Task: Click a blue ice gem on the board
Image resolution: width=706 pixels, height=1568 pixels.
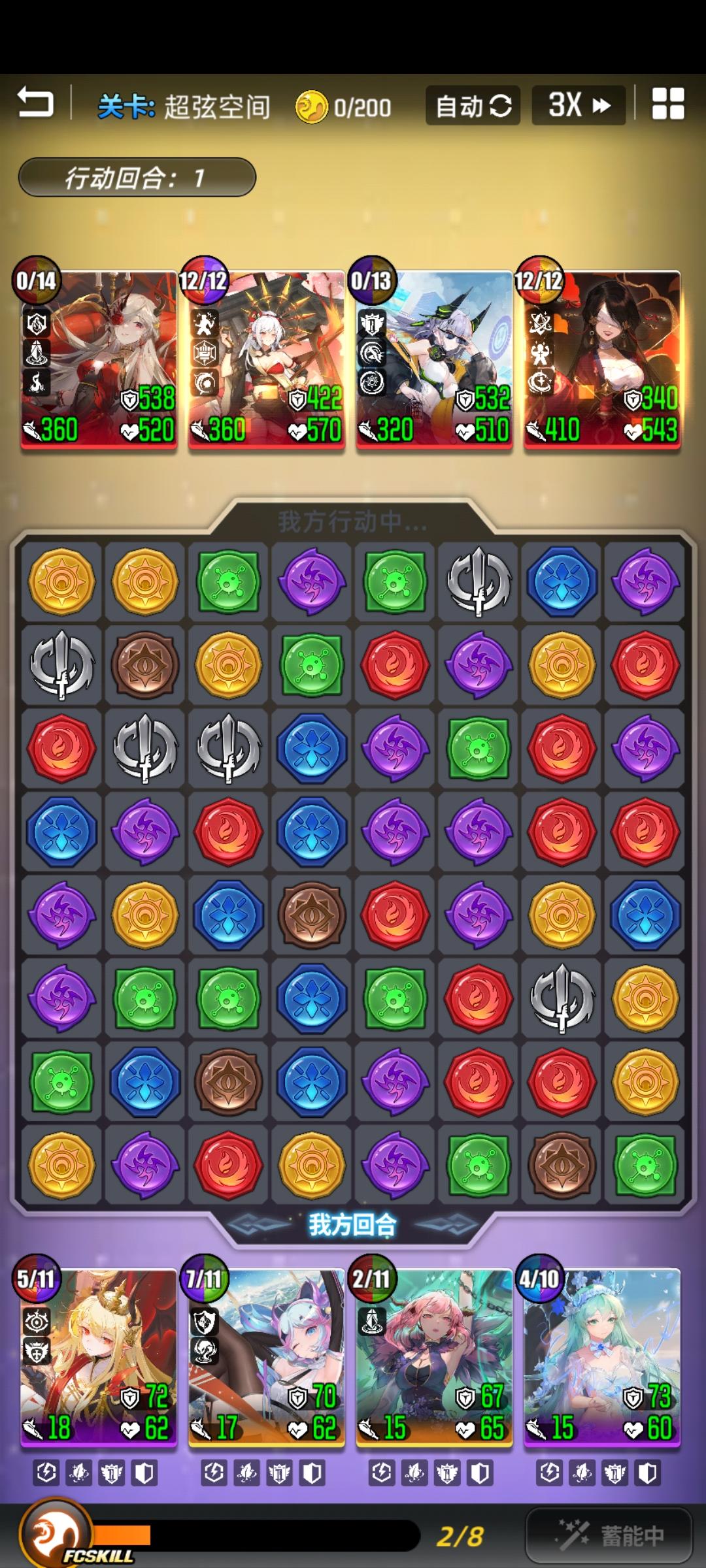Action: coord(561,581)
